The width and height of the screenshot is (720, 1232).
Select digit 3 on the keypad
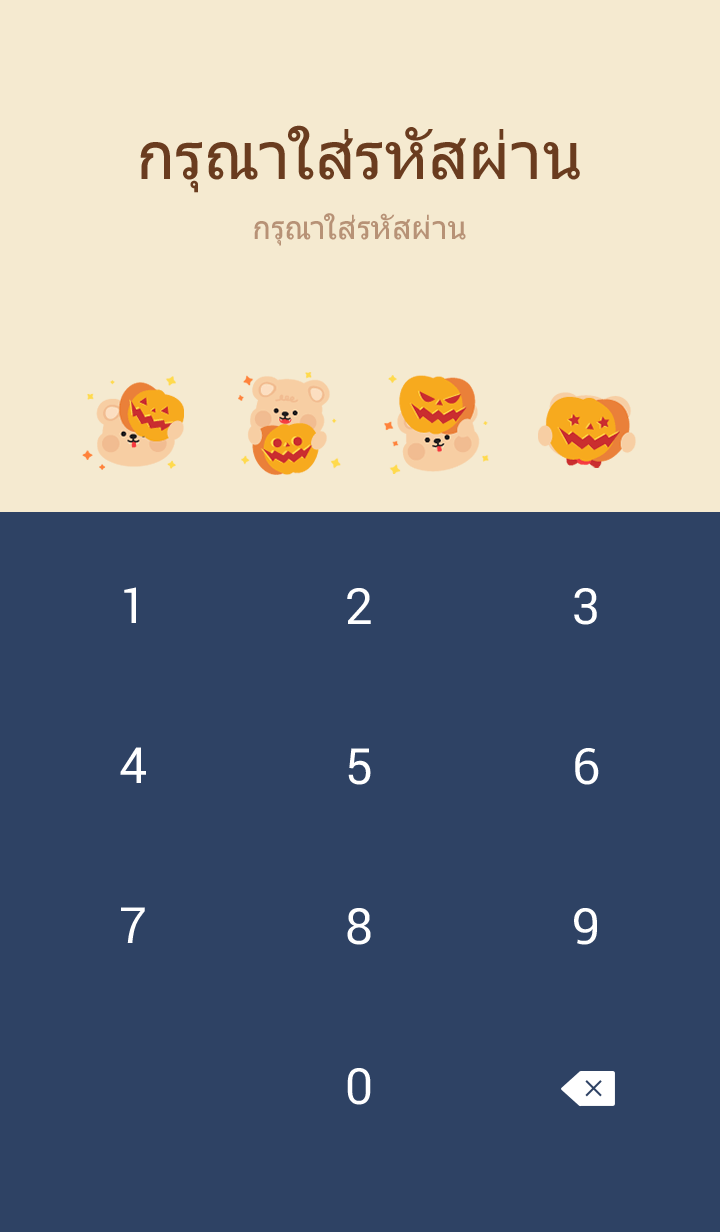click(586, 607)
